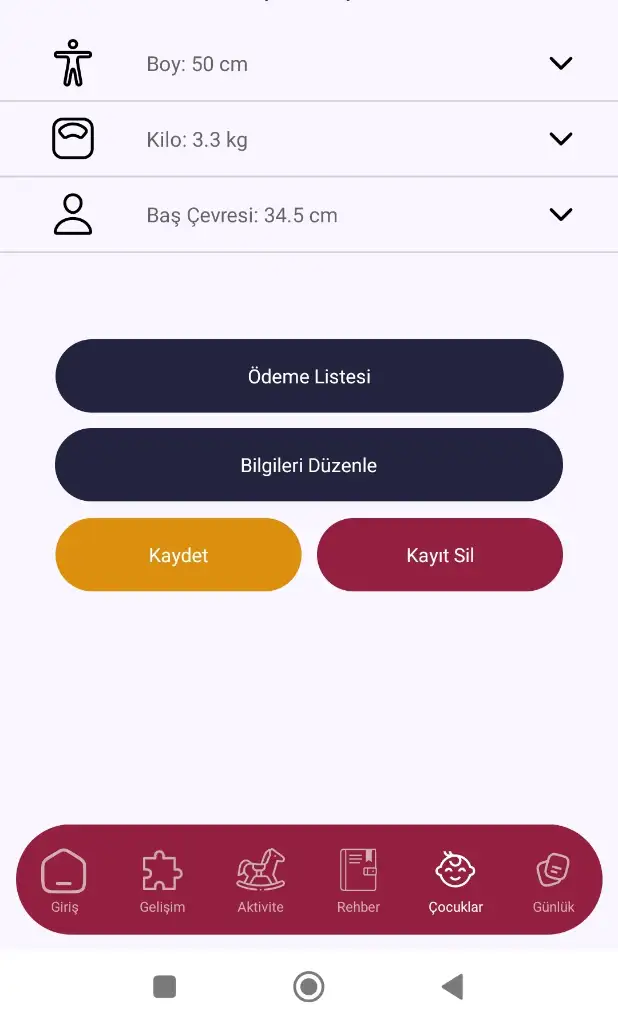This screenshot has height=1024, width=618.
Task: Expand the Kilo: 3.3 kg row
Action: point(561,139)
